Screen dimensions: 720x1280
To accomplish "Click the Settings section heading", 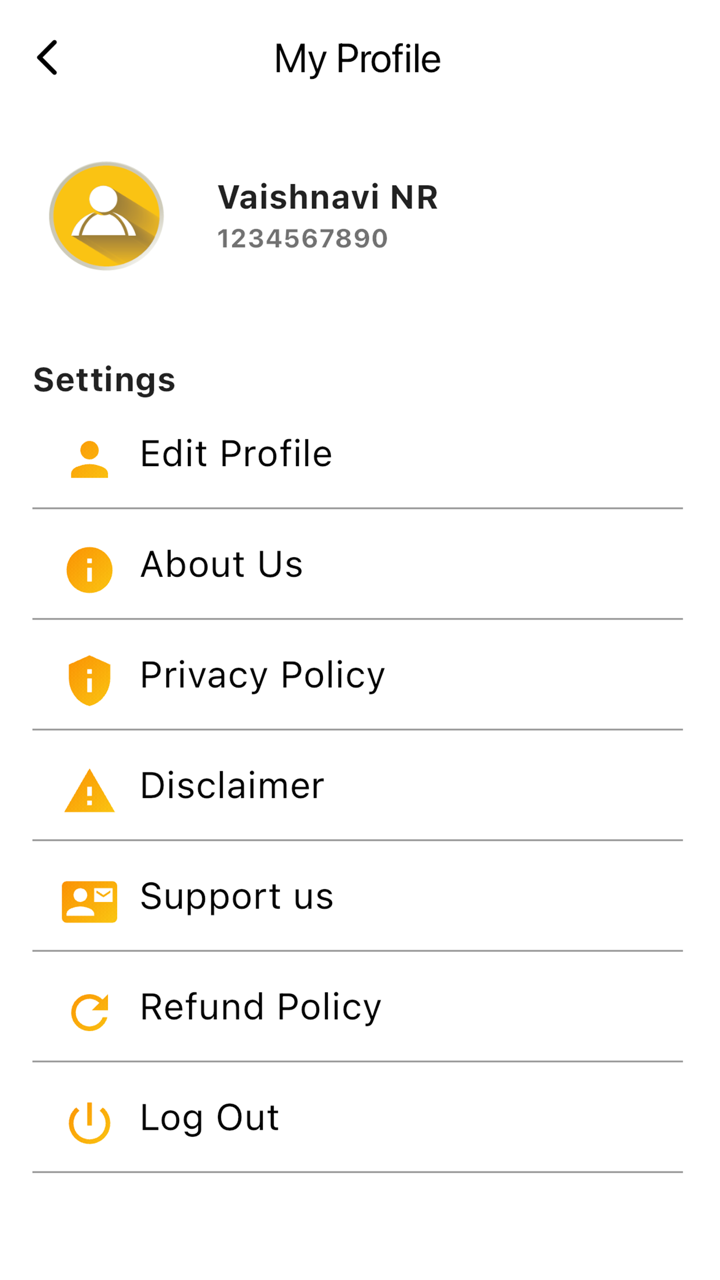I will [104, 379].
